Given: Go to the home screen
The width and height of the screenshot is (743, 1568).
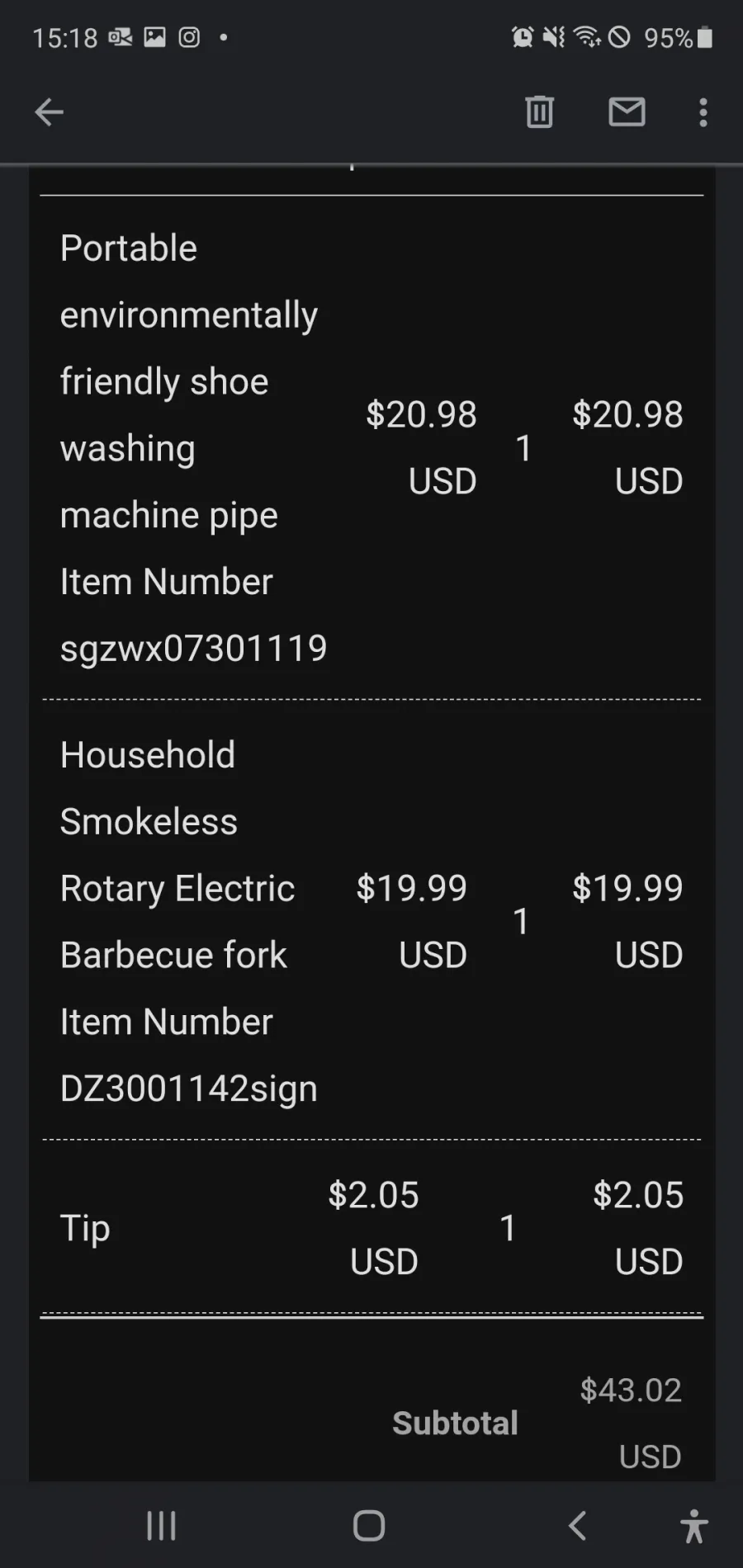Looking at the screenshot, I should pyautogui.click(x=369, y=1526).
